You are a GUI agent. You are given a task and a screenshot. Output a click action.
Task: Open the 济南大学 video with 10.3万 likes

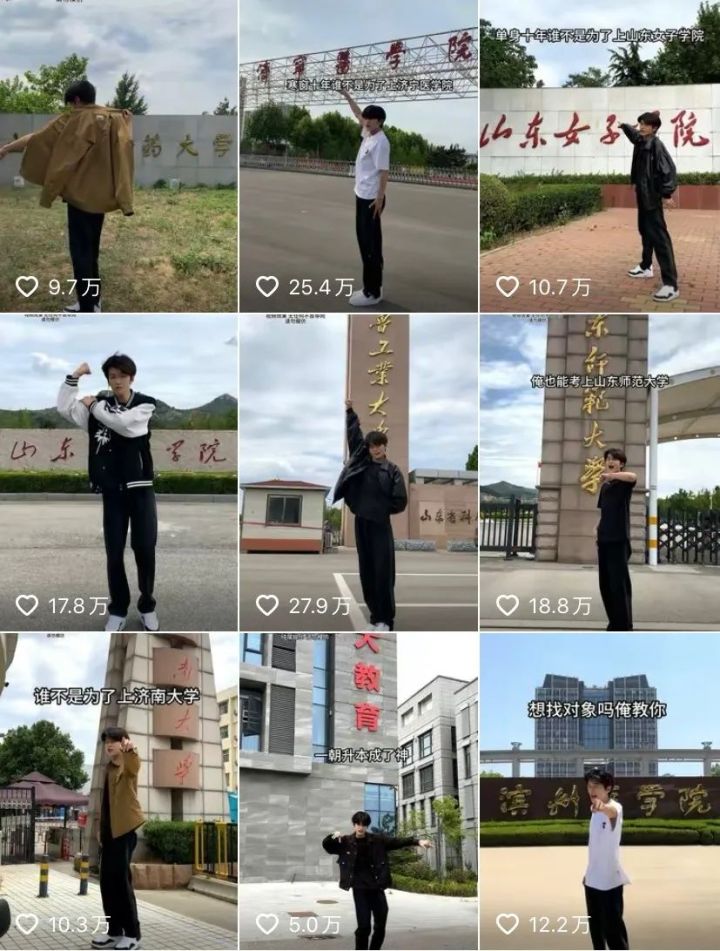(118, 790)
